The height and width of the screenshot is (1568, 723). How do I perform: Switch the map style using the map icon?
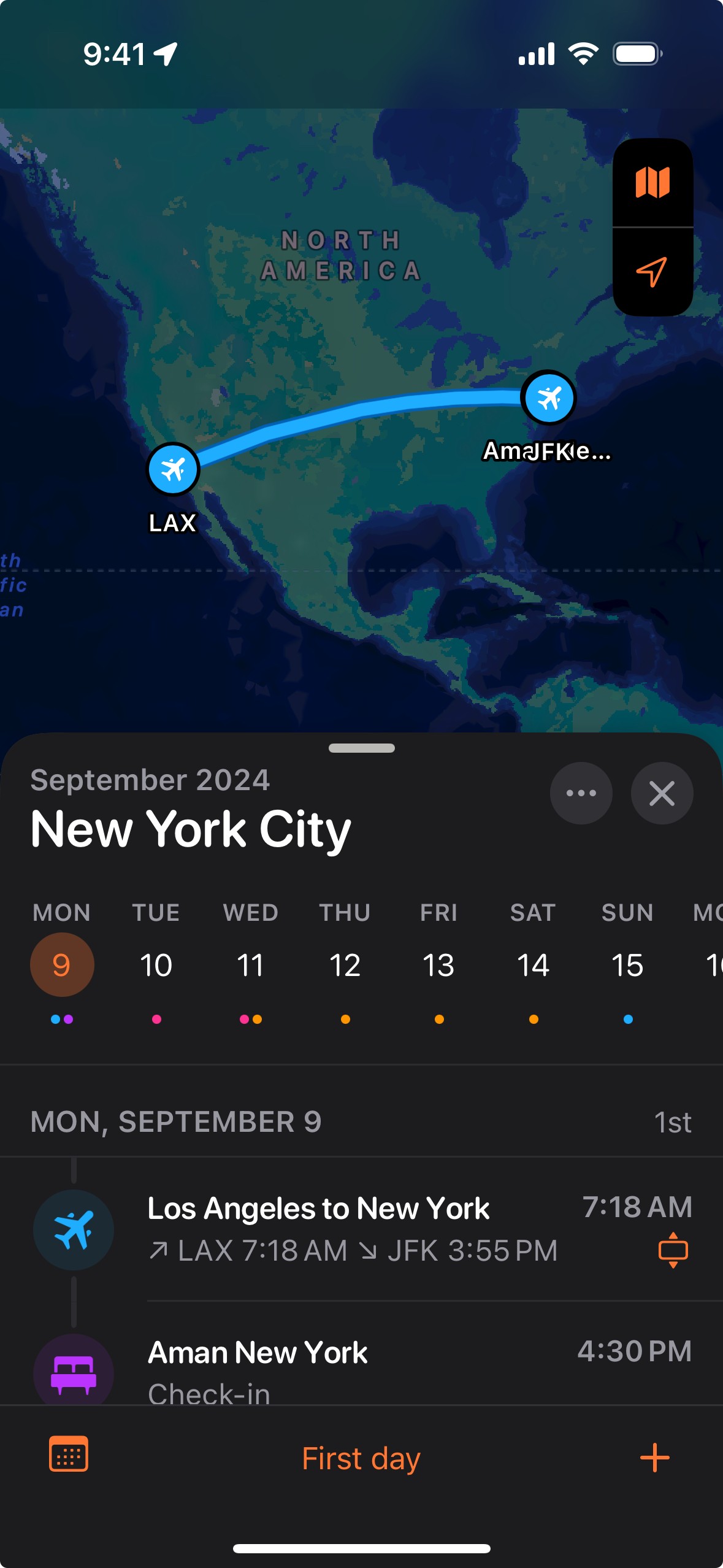point(654,183)
